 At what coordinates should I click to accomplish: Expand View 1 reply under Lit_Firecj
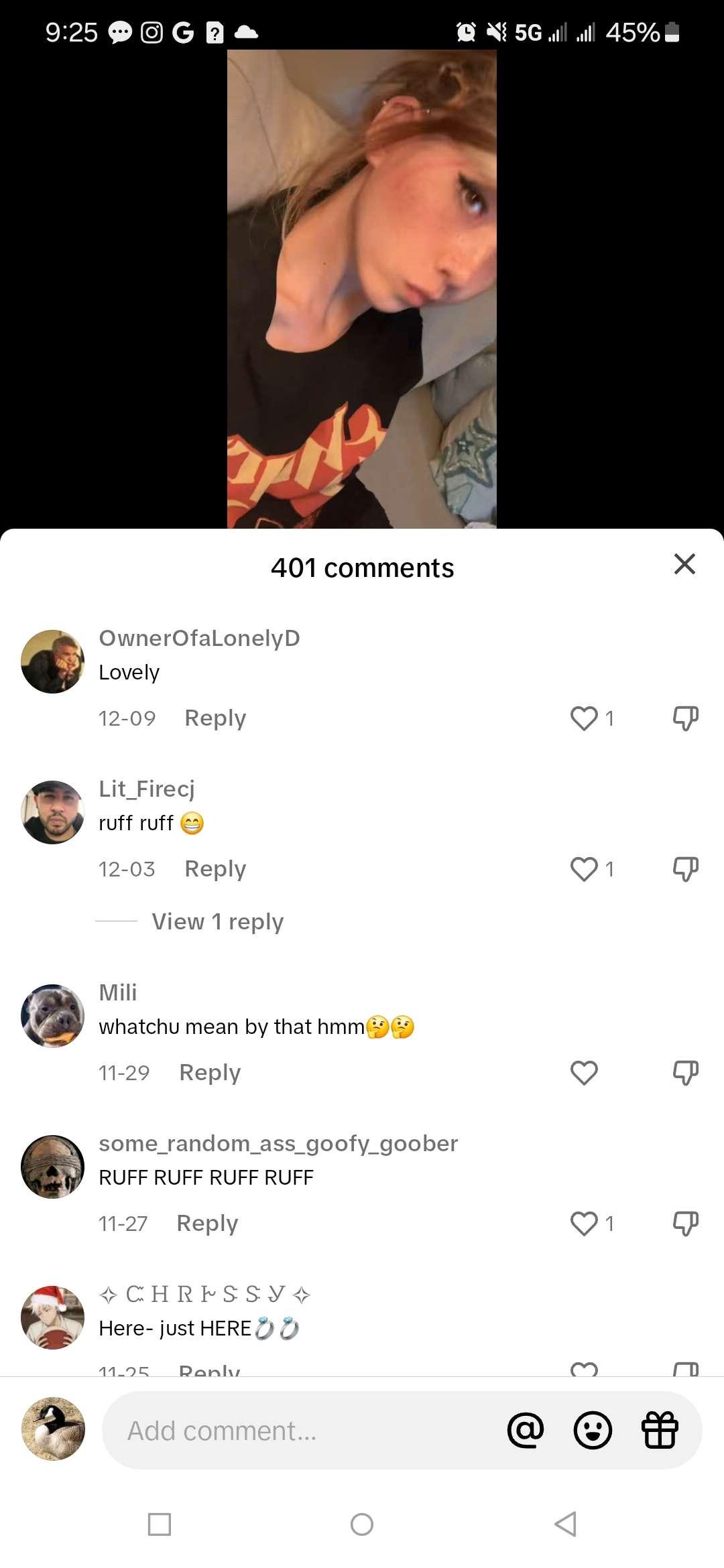(217, 921)
